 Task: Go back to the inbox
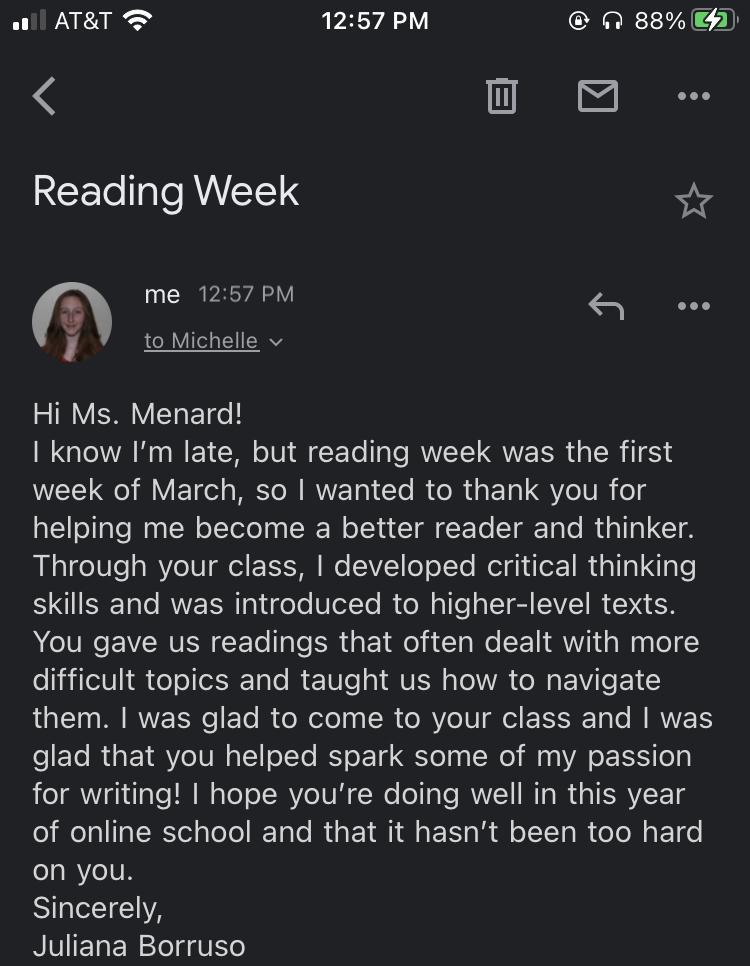tap(45, 96)
